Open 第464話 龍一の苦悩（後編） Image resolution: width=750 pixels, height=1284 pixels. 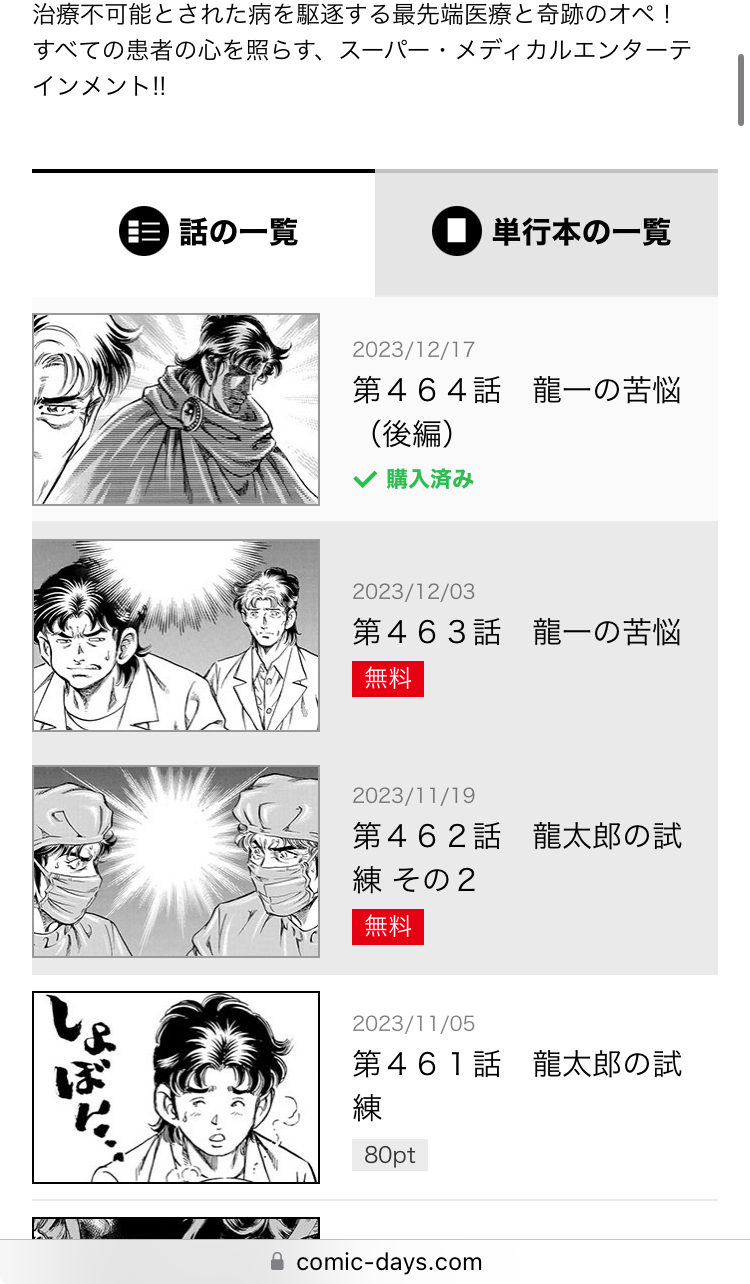(x=375, y=409)
